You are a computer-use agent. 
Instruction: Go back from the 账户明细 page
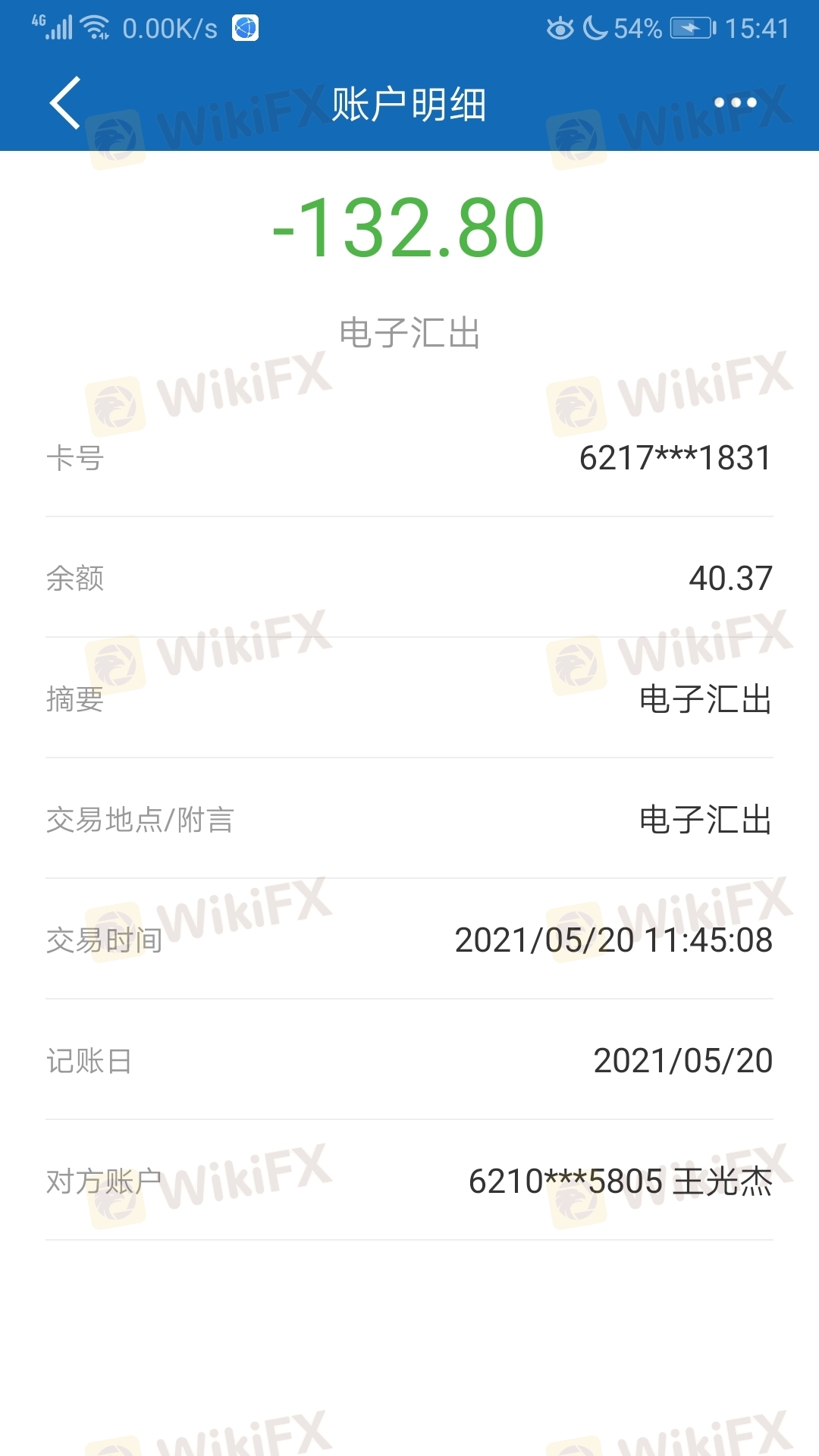click(x=65, y=103)
